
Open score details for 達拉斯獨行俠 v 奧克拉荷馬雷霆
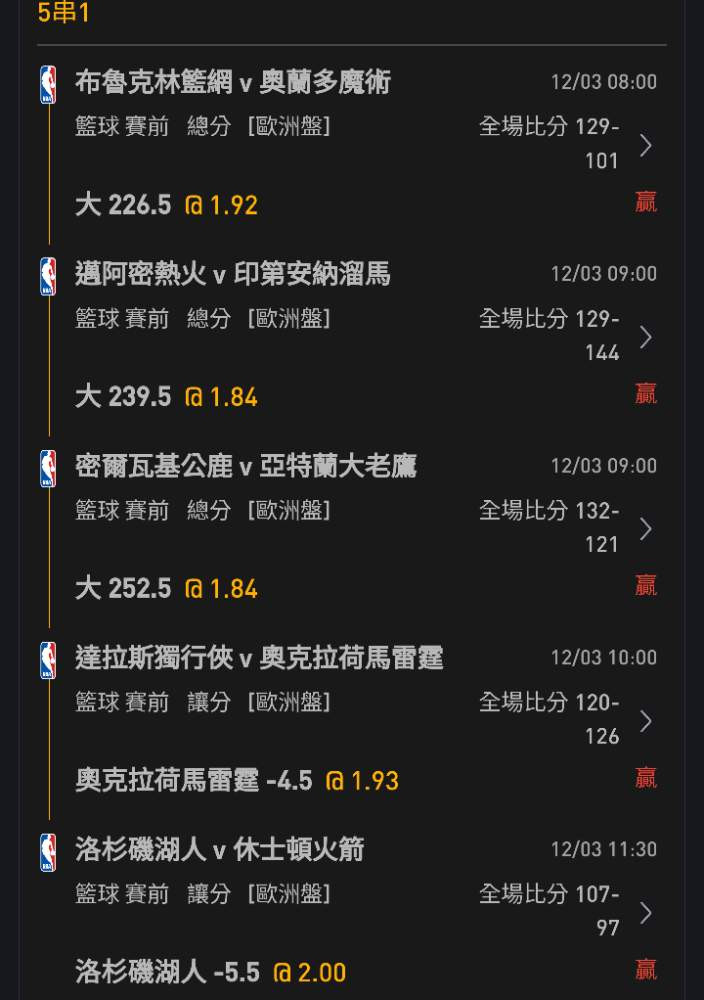(645, 721)
